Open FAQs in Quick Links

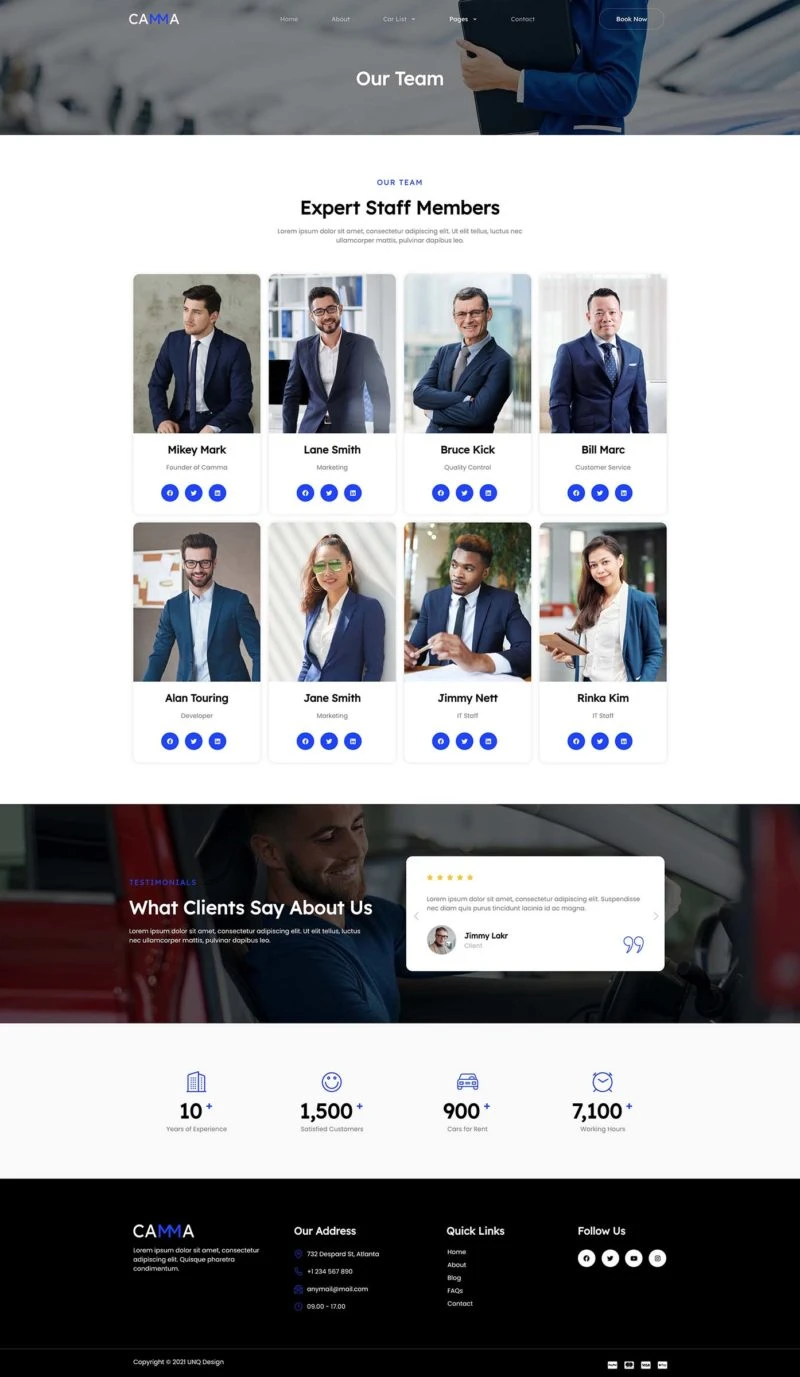click(455, 1291)
